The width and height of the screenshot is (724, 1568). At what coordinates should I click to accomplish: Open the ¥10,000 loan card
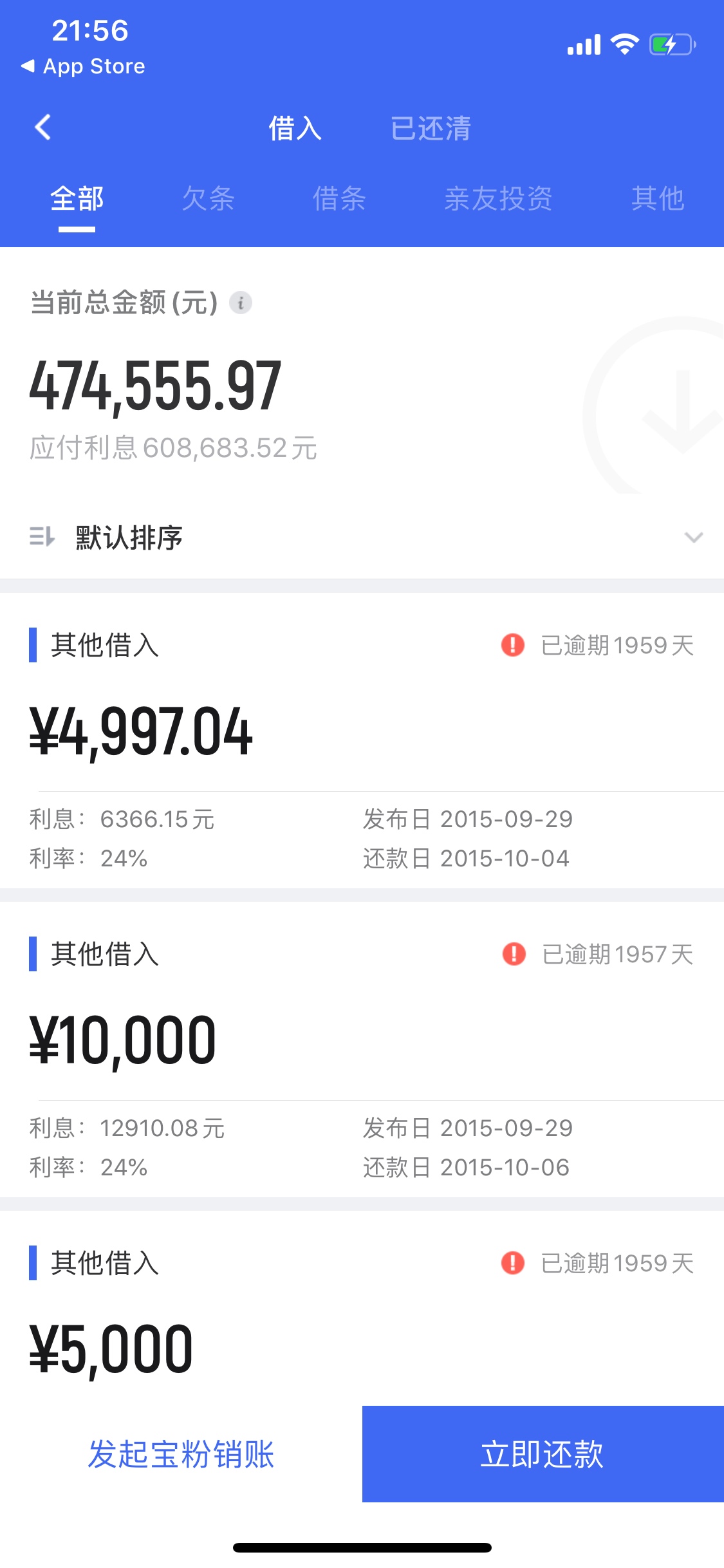(x=362, y=1049)
